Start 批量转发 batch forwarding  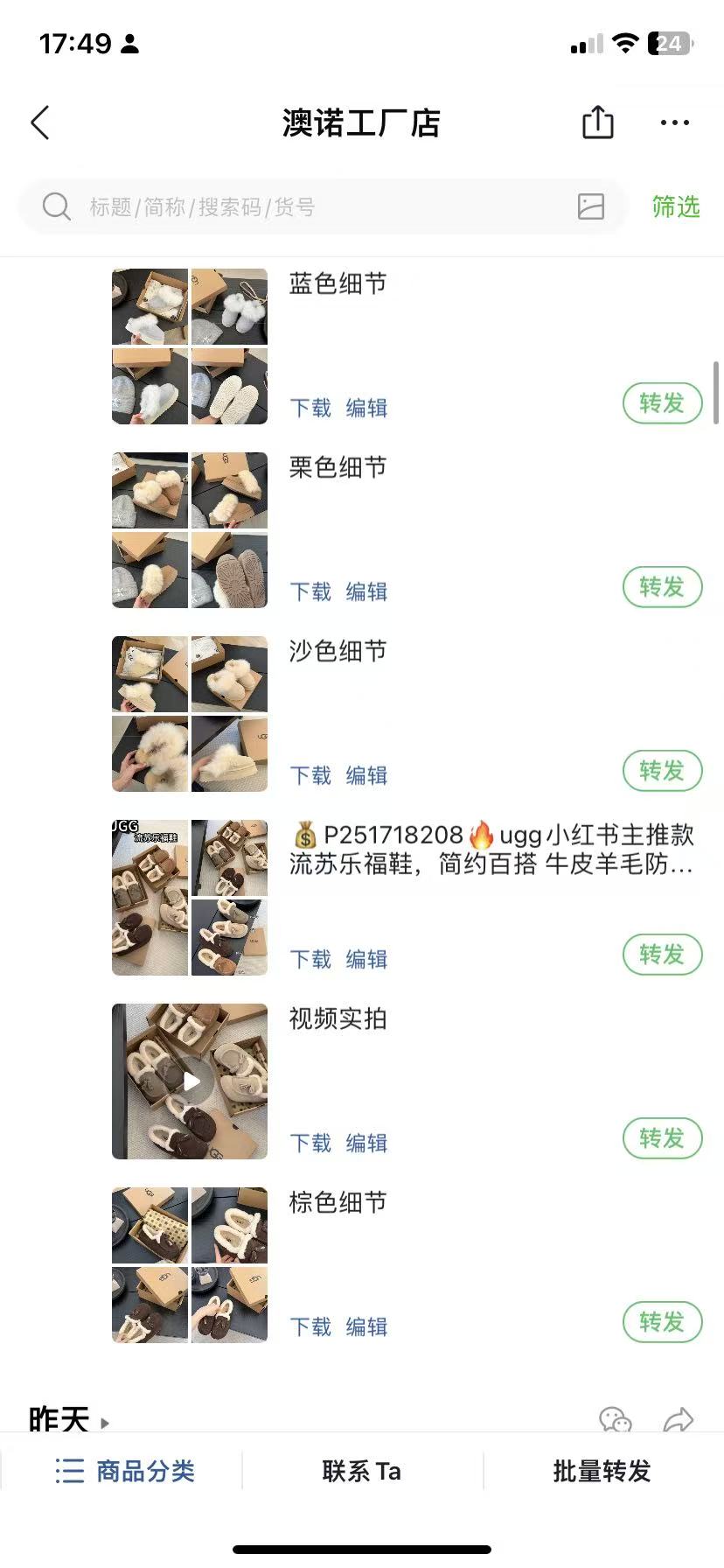click(x=602, y=1471)
